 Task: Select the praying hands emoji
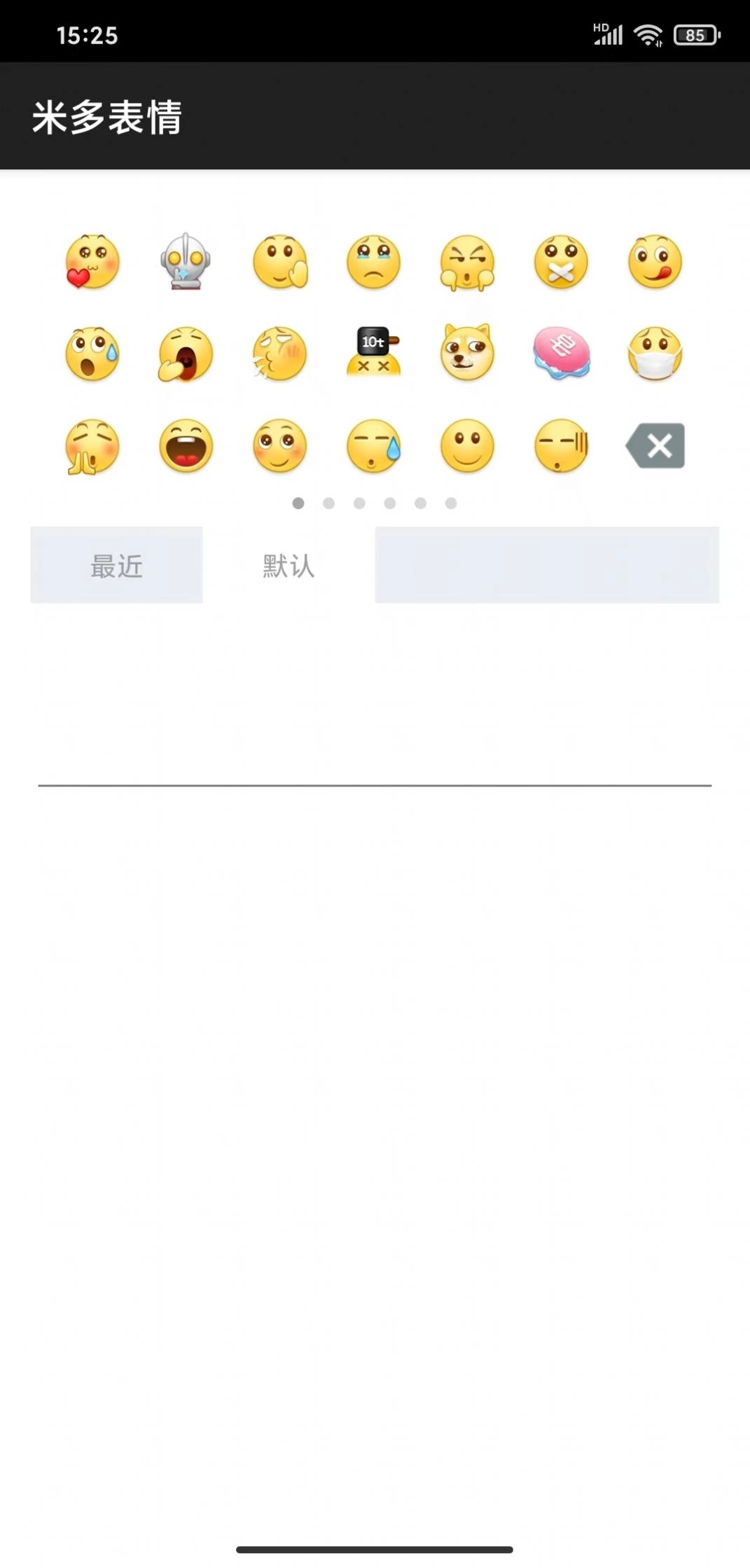tap(92, 446)
